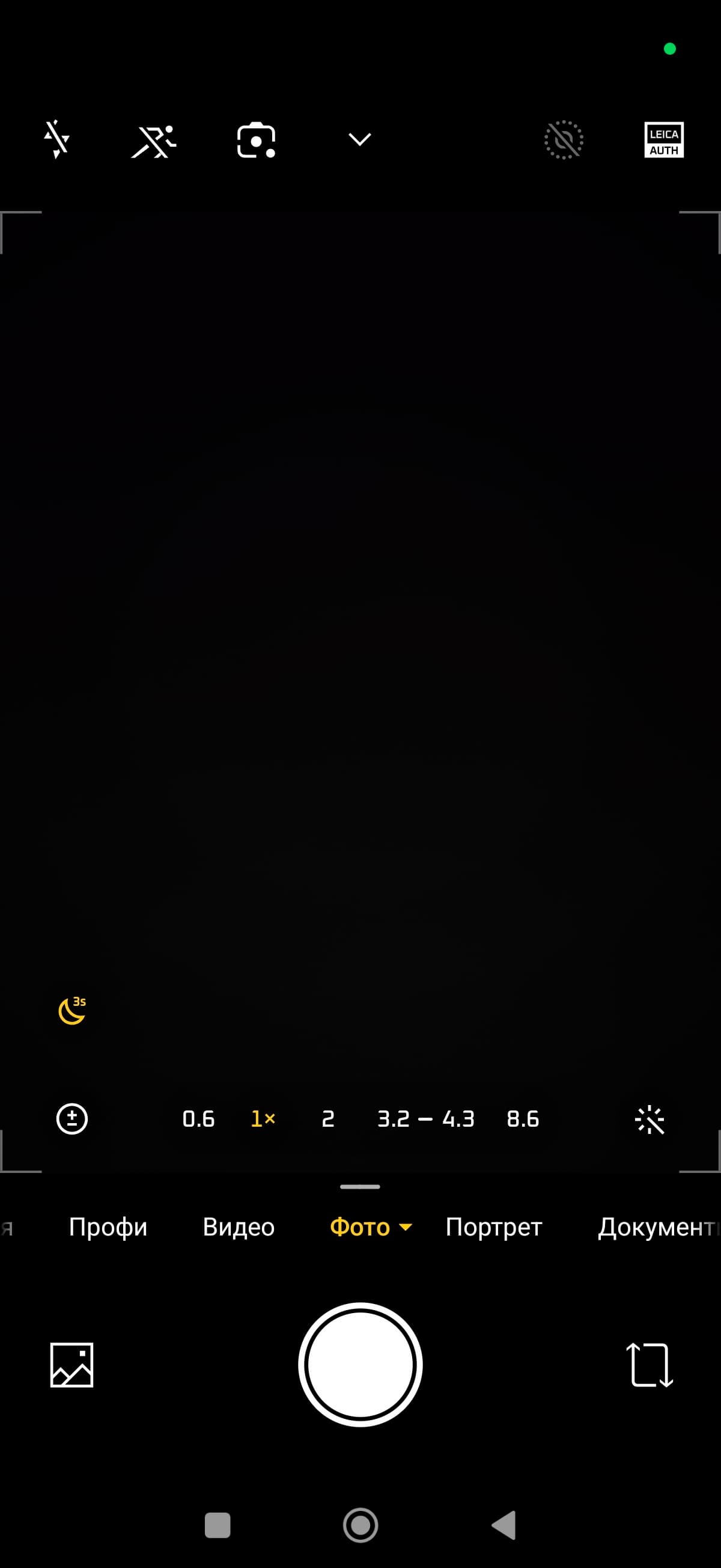721x1568 pixels.
Task: Switch to Документы mode
Action: click(656, 1227)
